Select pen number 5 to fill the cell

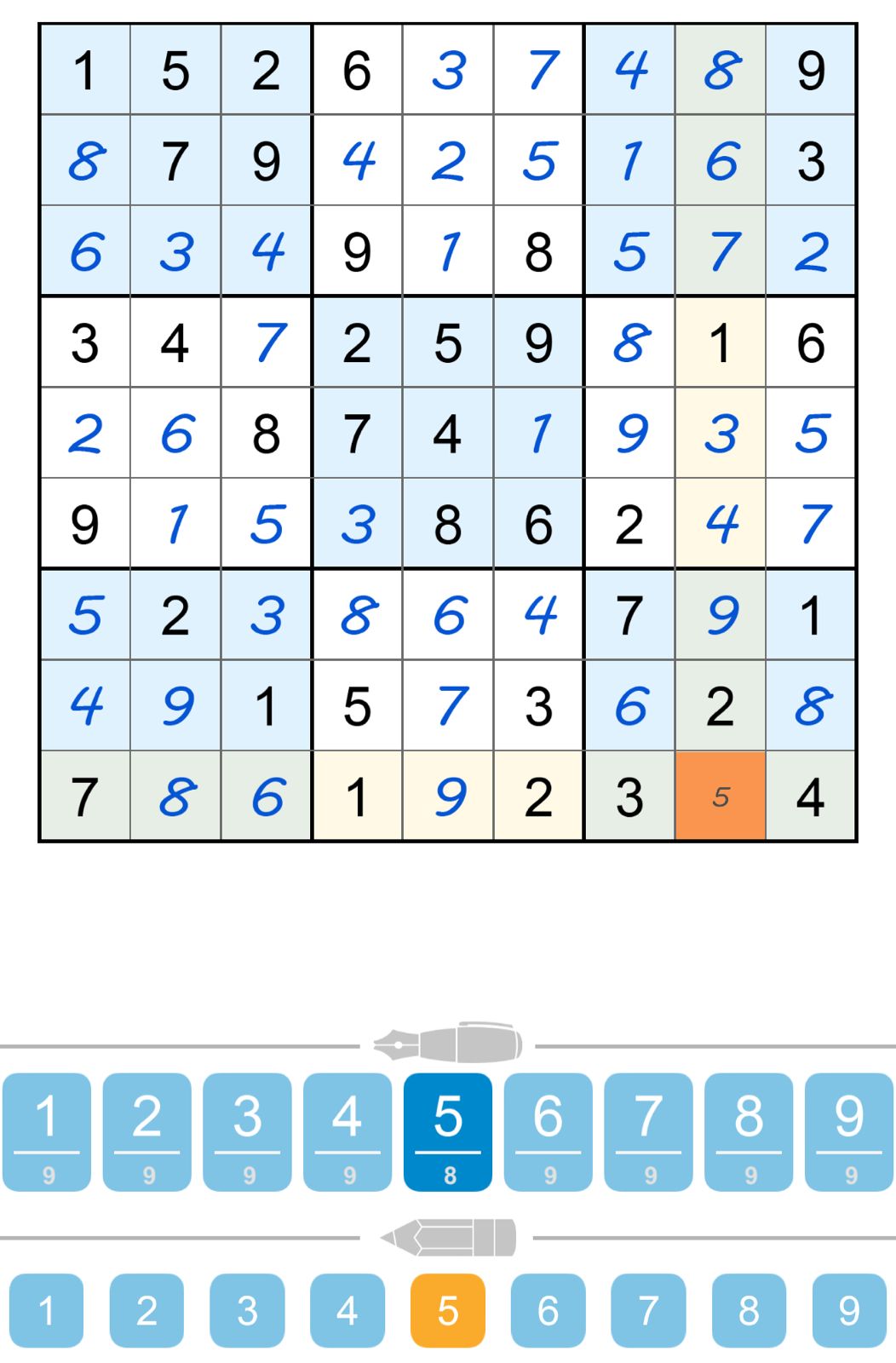[448, 1131]
